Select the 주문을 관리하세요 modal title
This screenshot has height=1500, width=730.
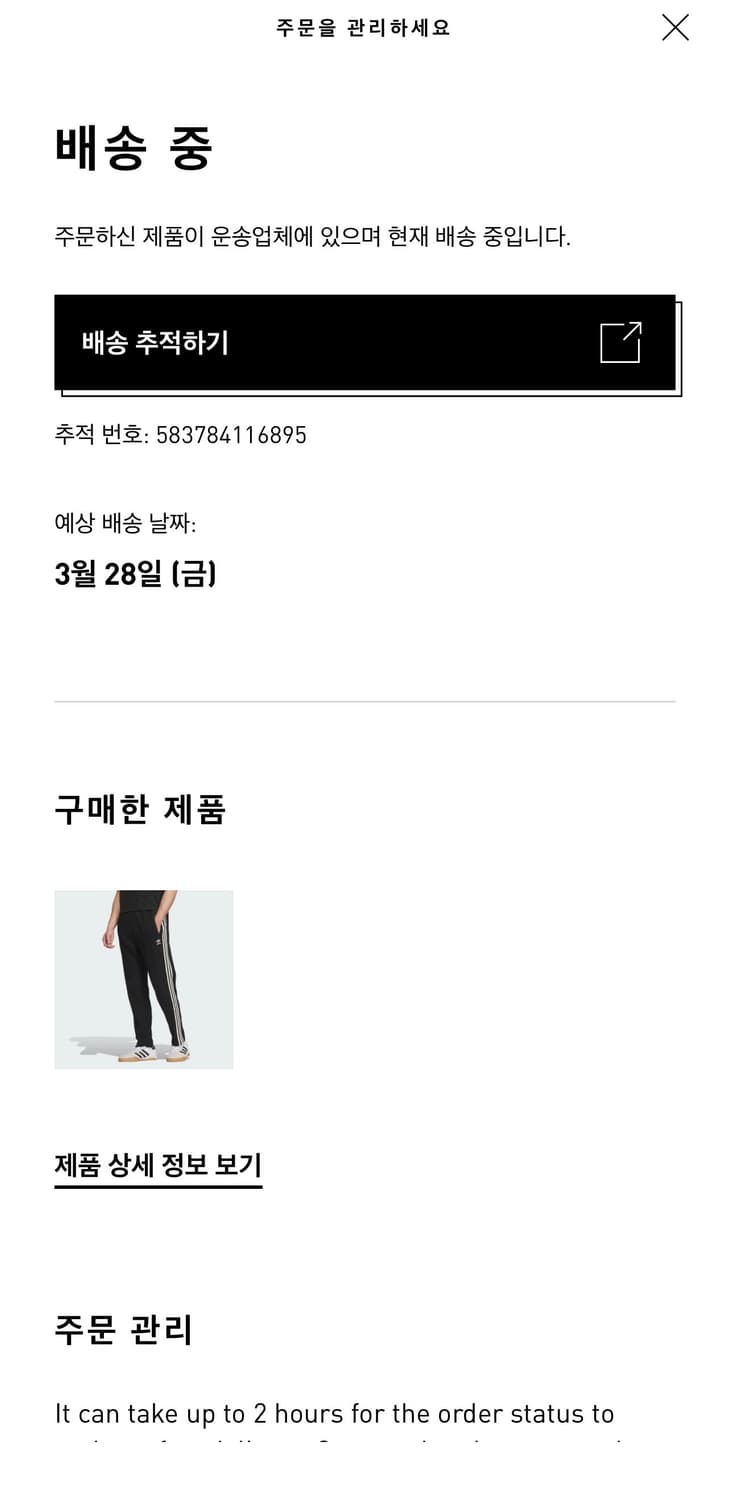tap(364, 28)
